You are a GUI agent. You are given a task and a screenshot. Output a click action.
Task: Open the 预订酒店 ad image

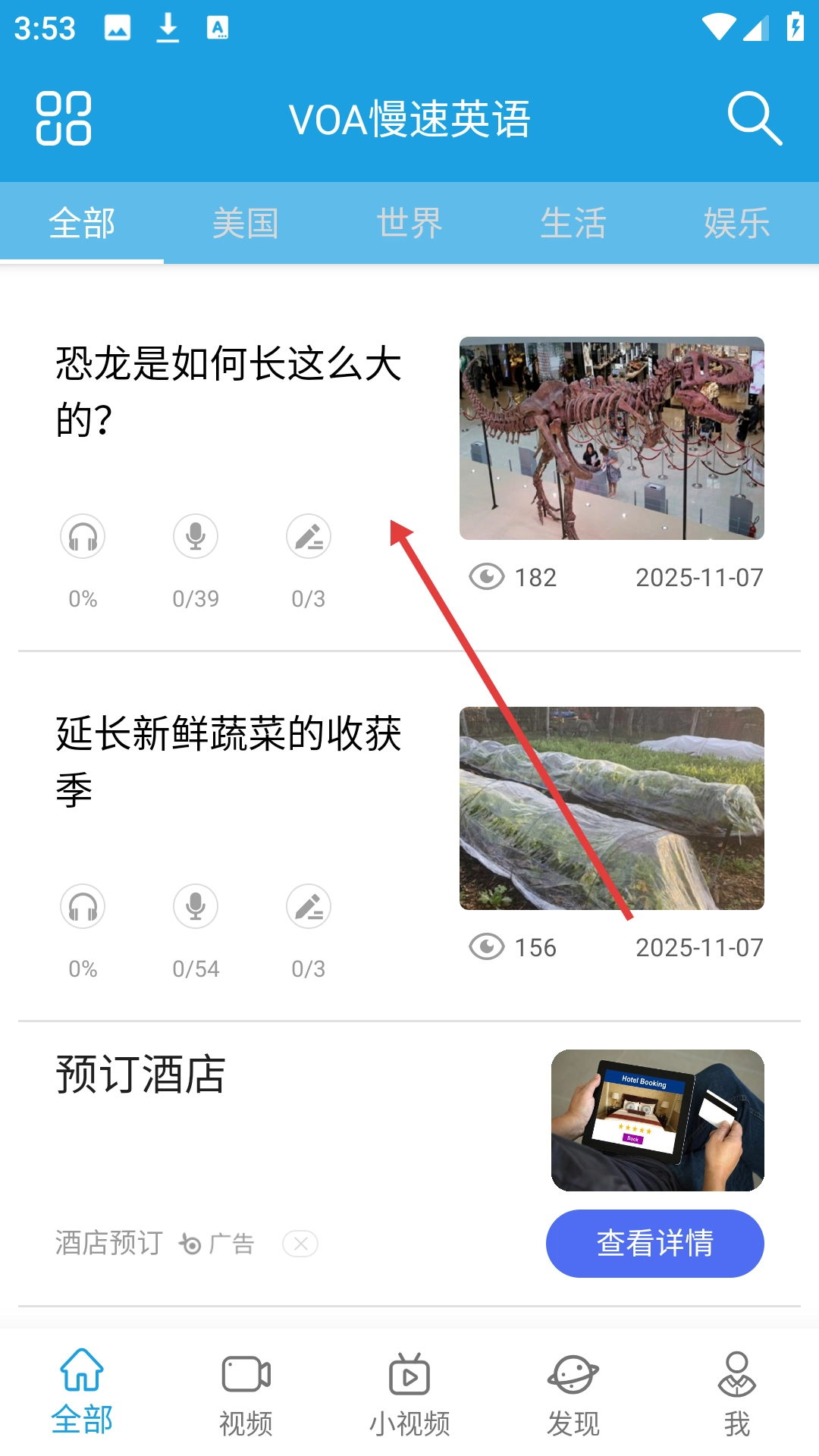point(657,1120)
